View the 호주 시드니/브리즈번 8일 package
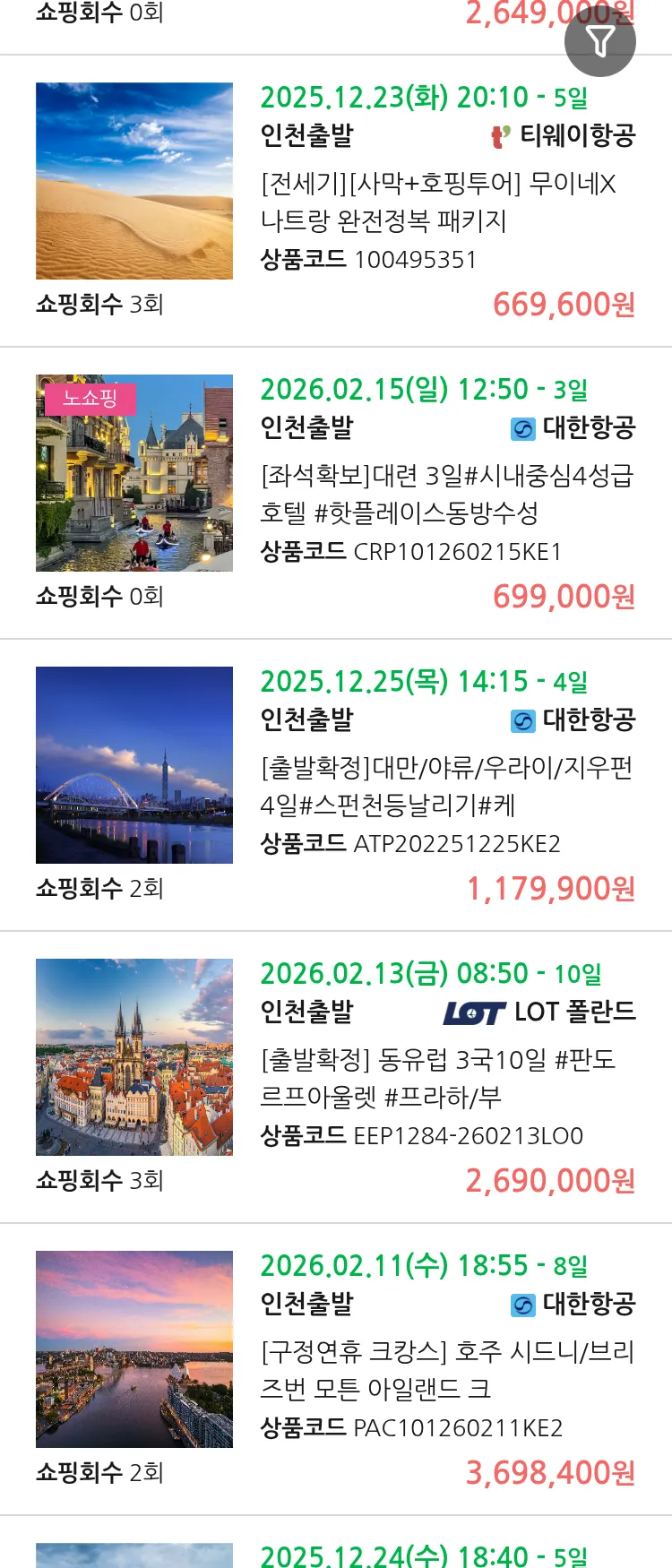 click(445, 1370)
